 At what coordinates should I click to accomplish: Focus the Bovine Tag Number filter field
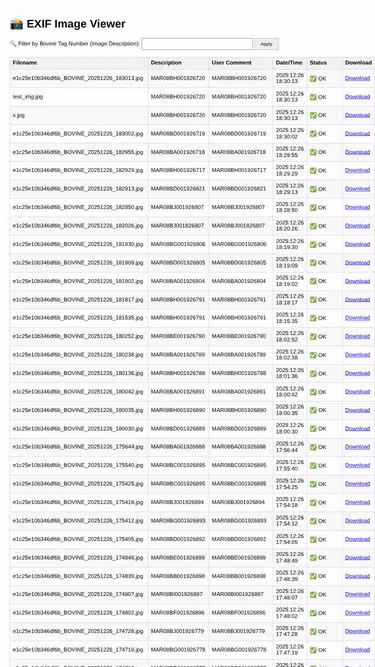click(197, 44)
